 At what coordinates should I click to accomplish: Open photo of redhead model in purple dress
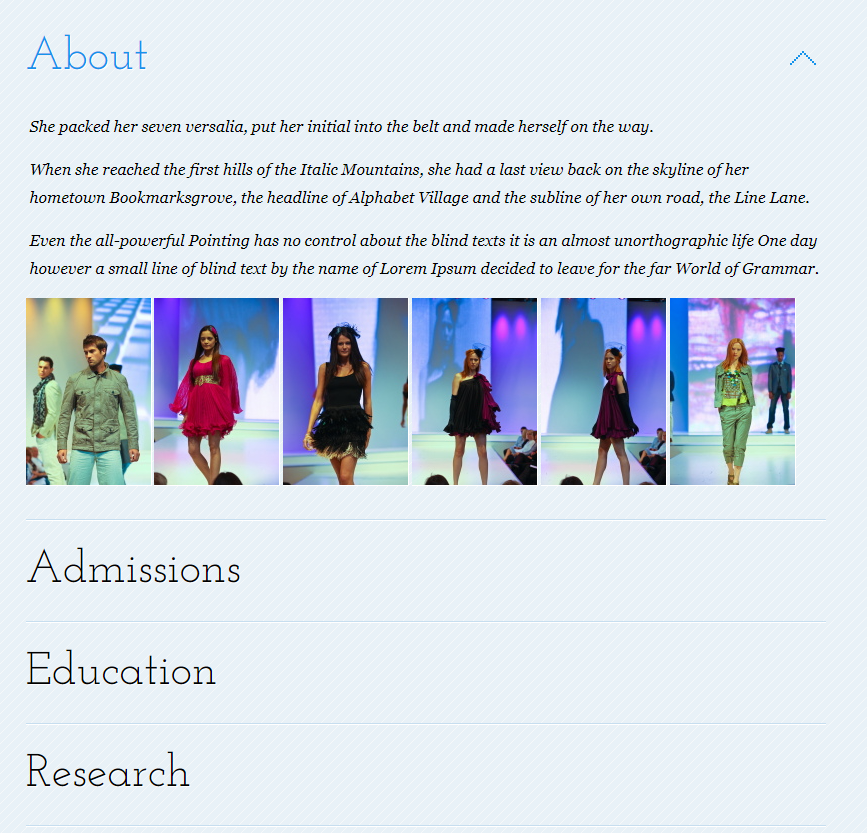pos(604,391)
